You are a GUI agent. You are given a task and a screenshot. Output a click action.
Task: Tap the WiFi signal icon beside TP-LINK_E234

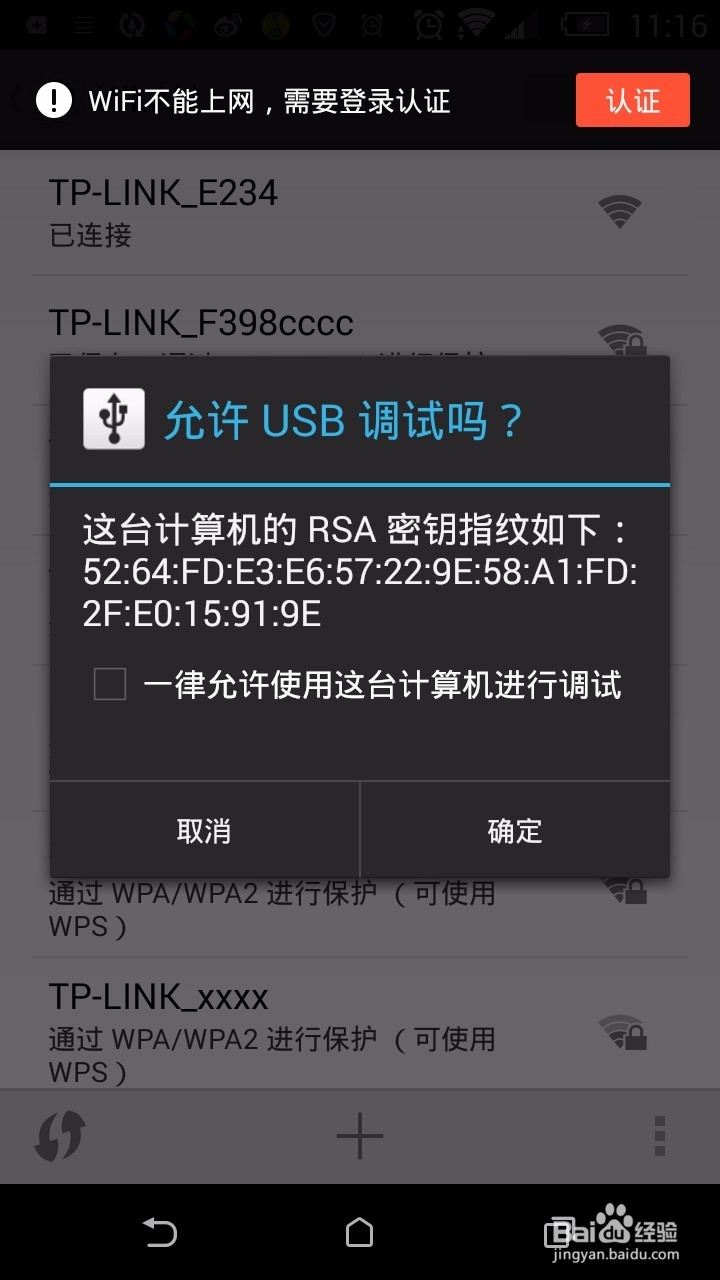(x=618, y=212)
